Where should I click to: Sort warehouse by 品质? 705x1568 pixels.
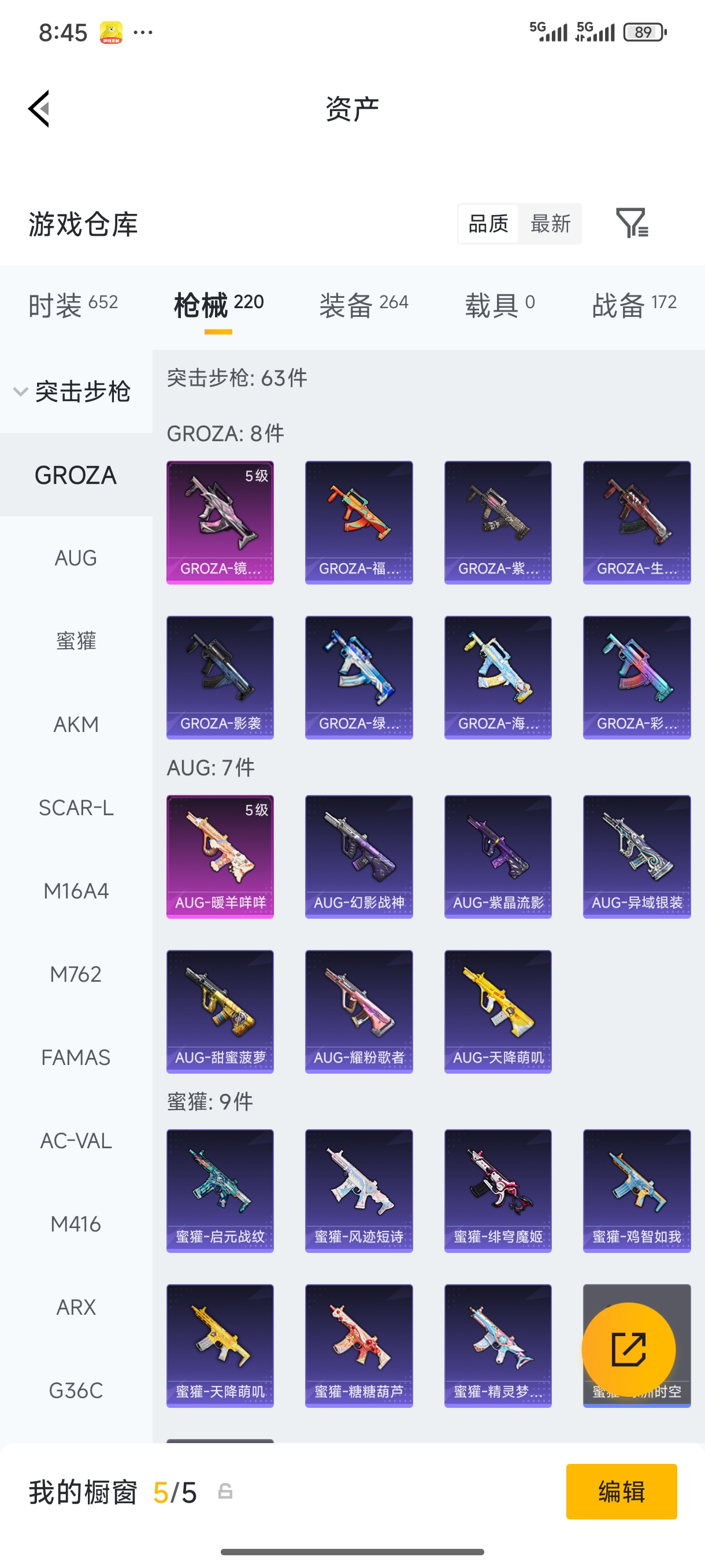click(488, 224)
